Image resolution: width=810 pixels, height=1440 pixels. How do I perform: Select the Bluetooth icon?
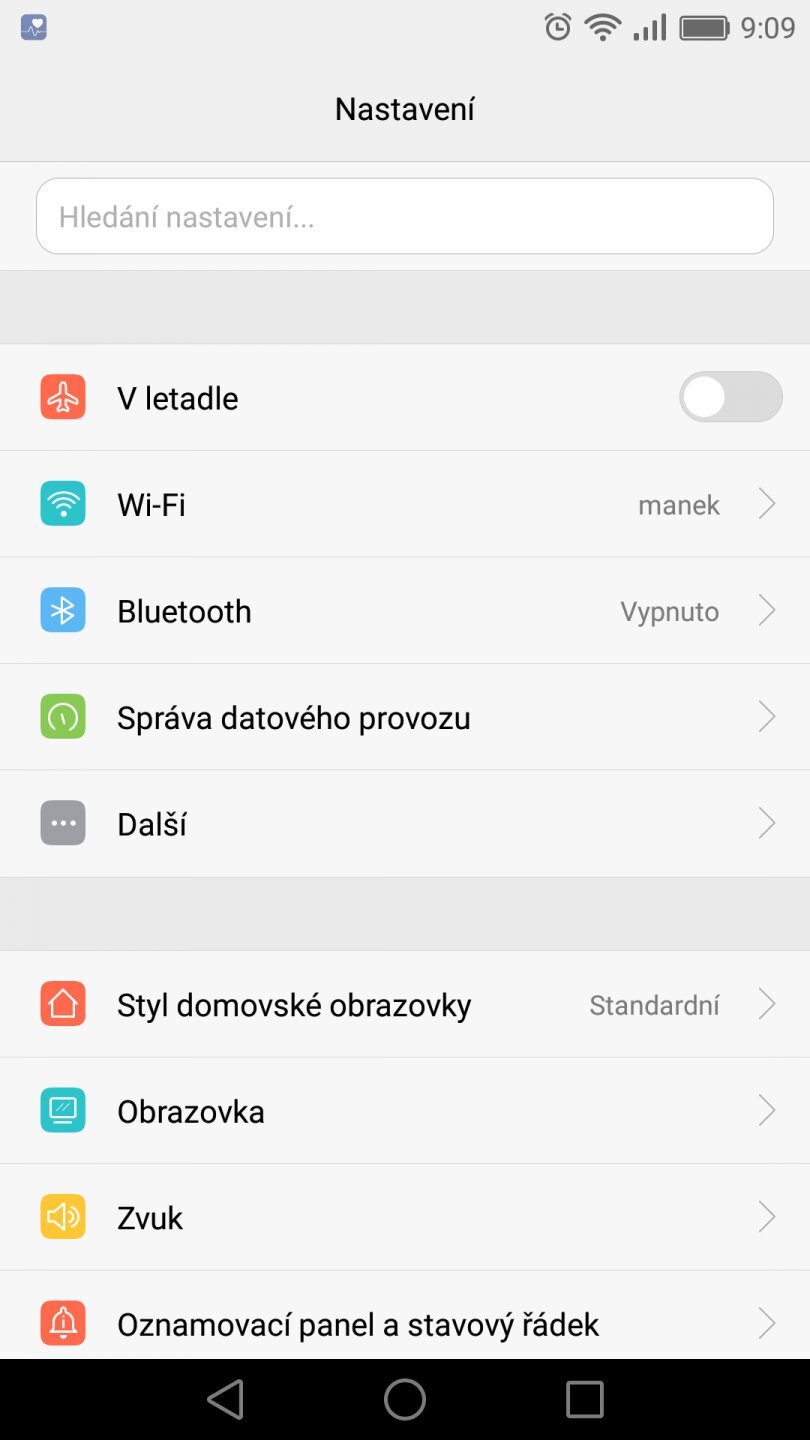62,610
